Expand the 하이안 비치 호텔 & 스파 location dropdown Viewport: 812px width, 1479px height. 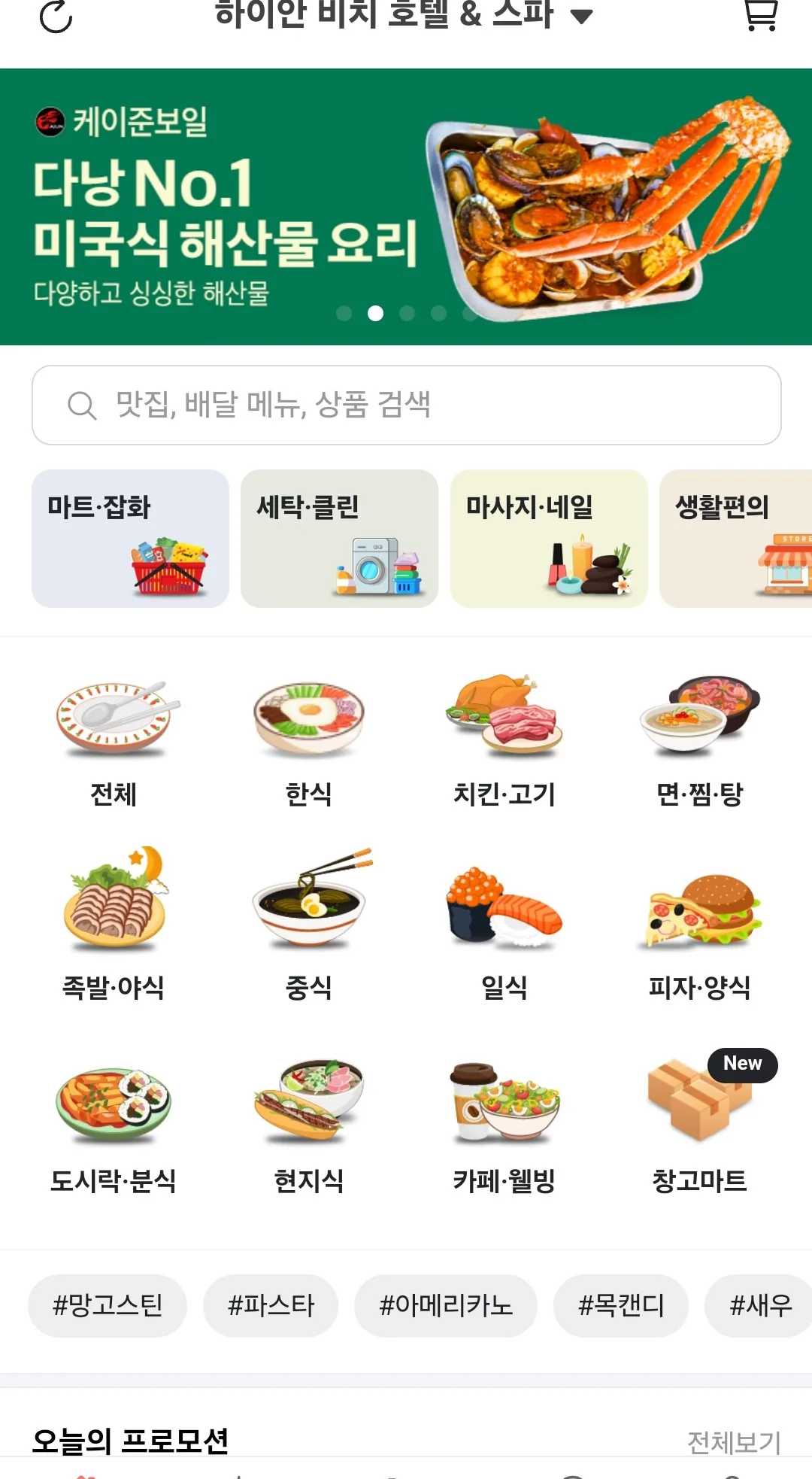pos(404,14)
